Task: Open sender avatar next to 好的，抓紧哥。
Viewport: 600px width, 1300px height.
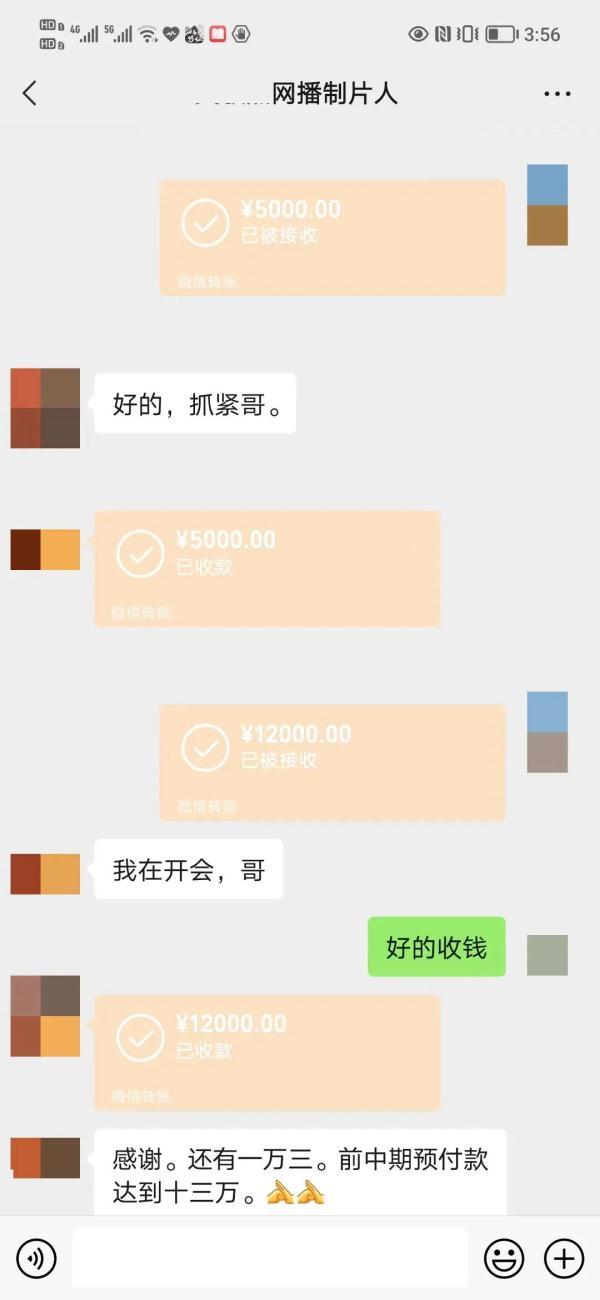Action: click(x=45, y=408)
